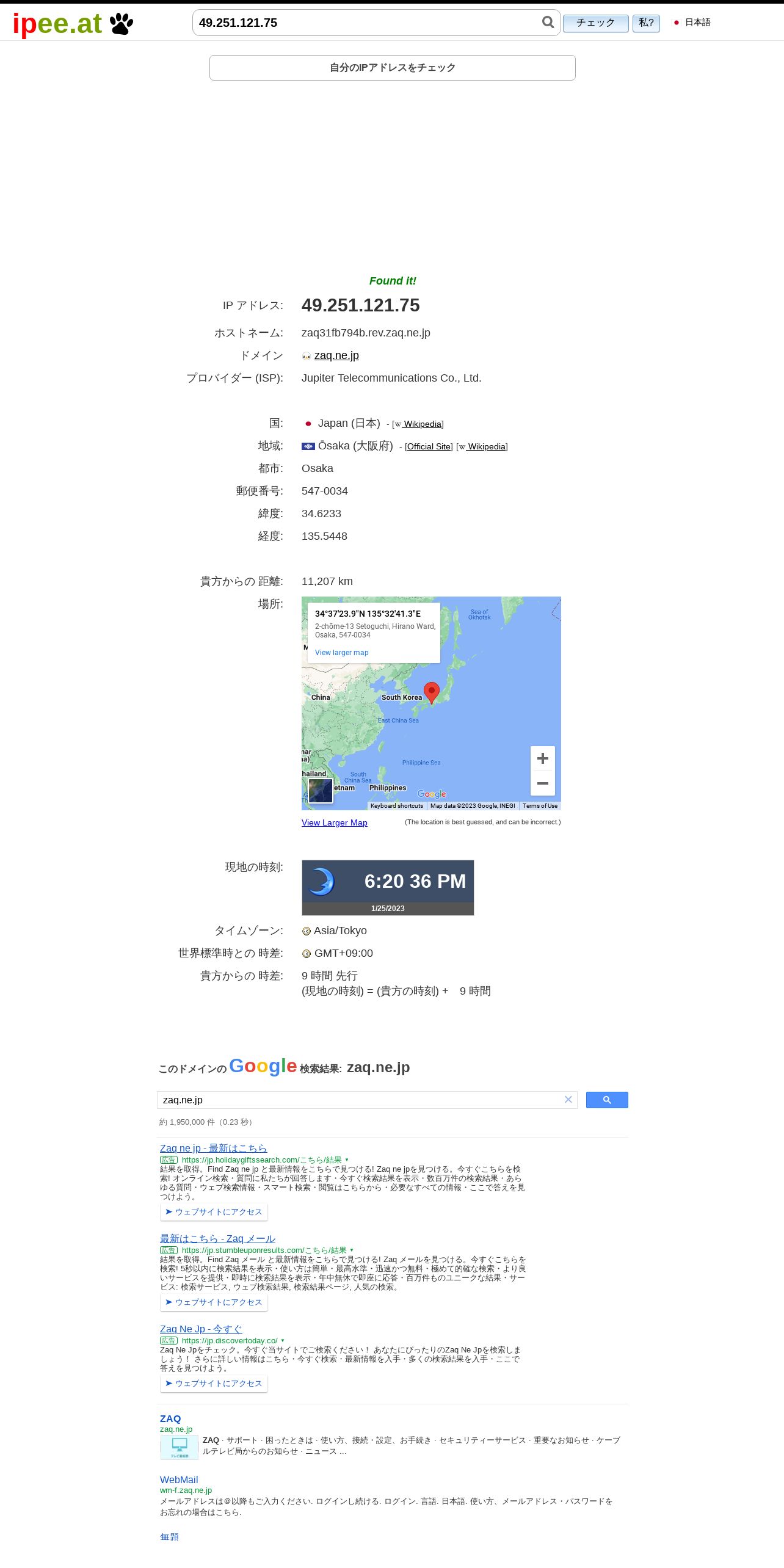
Task: Tap 自分のIPアドレスをチェック button
Action: [393, 68]
